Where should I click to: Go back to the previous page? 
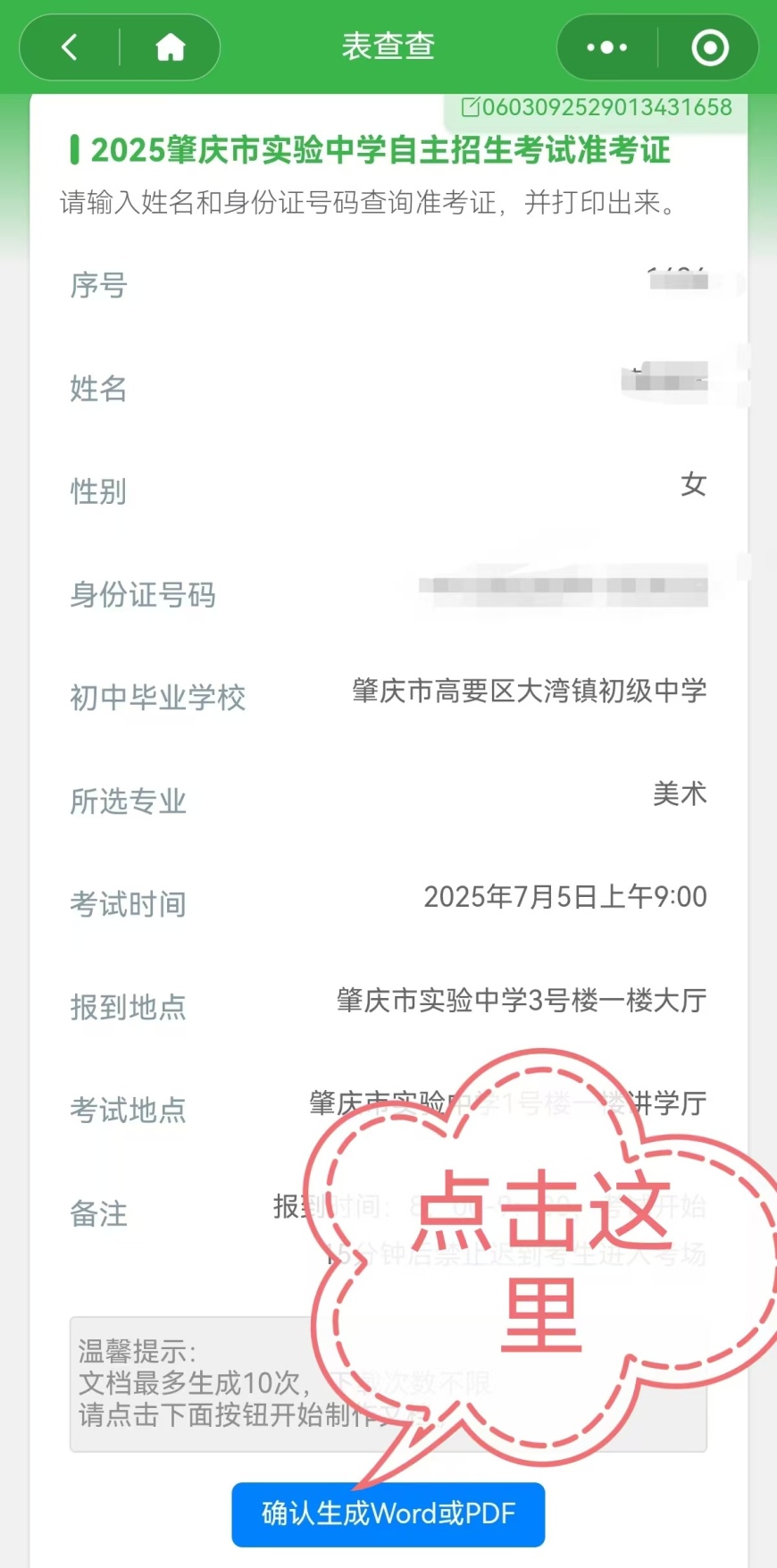pos(70,47)
